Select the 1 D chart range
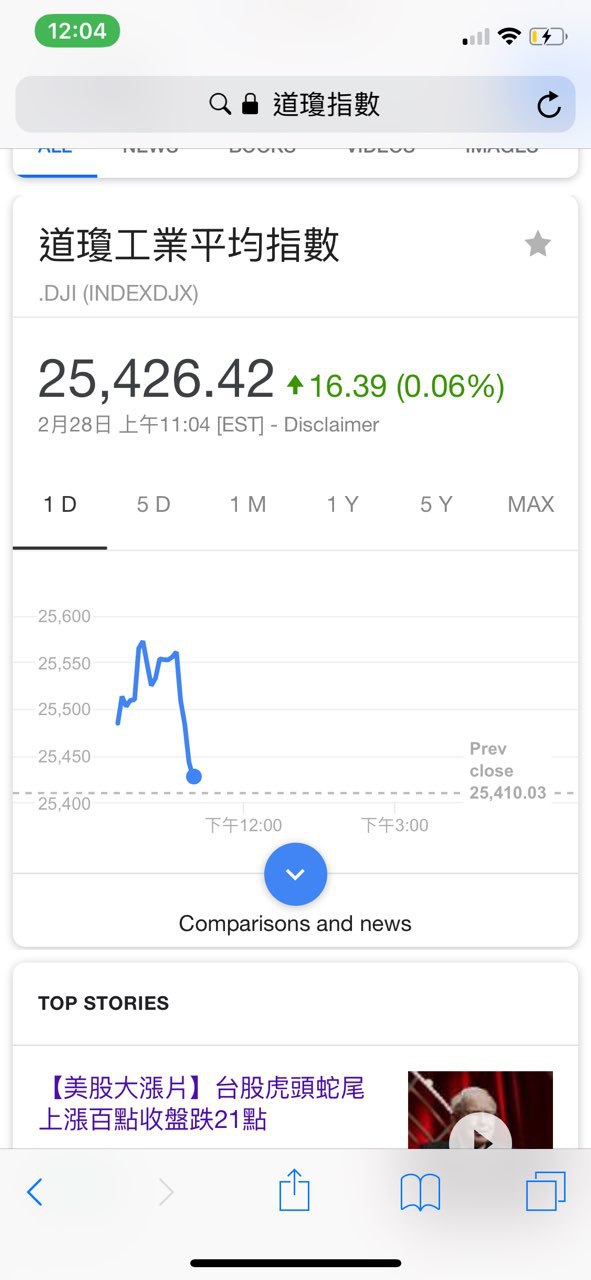This screenshot has height=1280, width=591. [60, 505]
